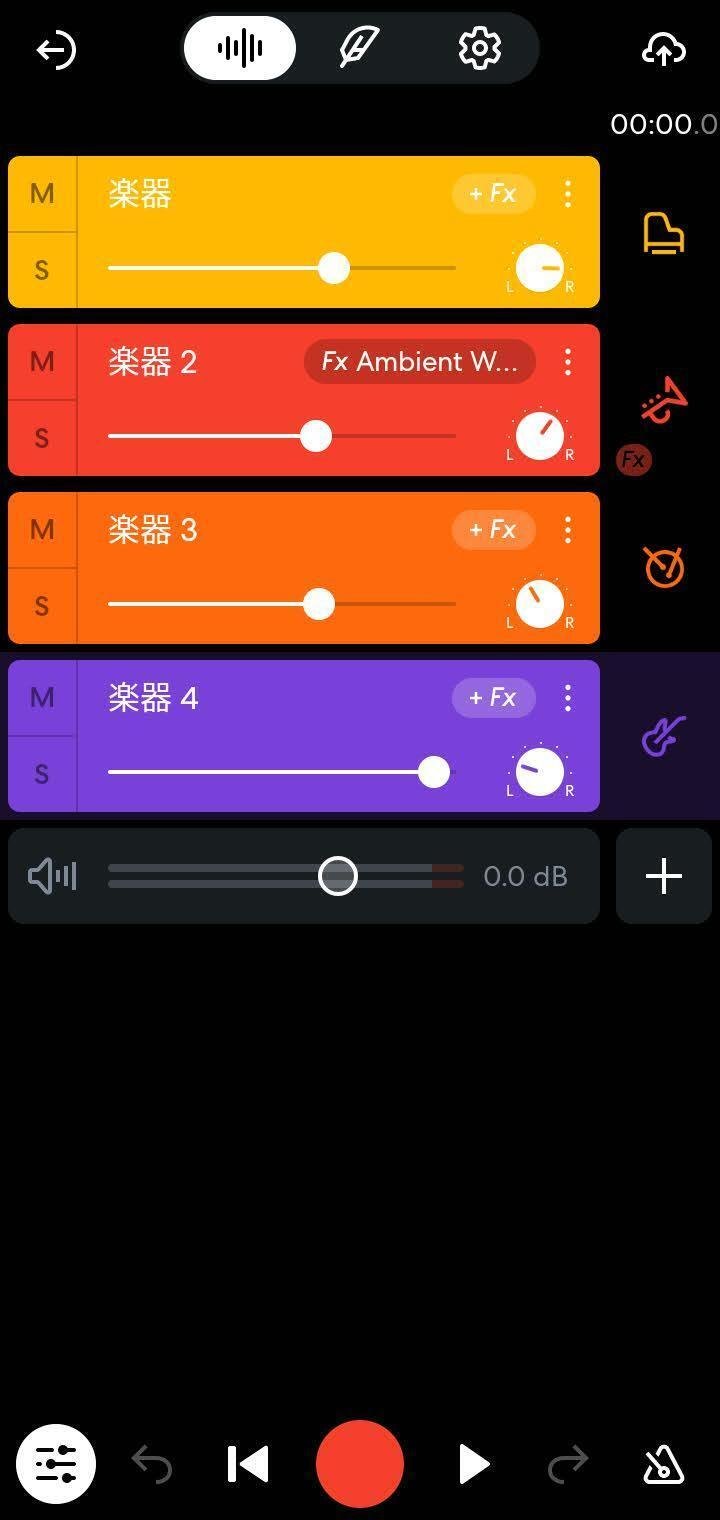Screen dimensions: 720x1520
Task: Switch to the feather lyrics tab
Action: point(359,48)
